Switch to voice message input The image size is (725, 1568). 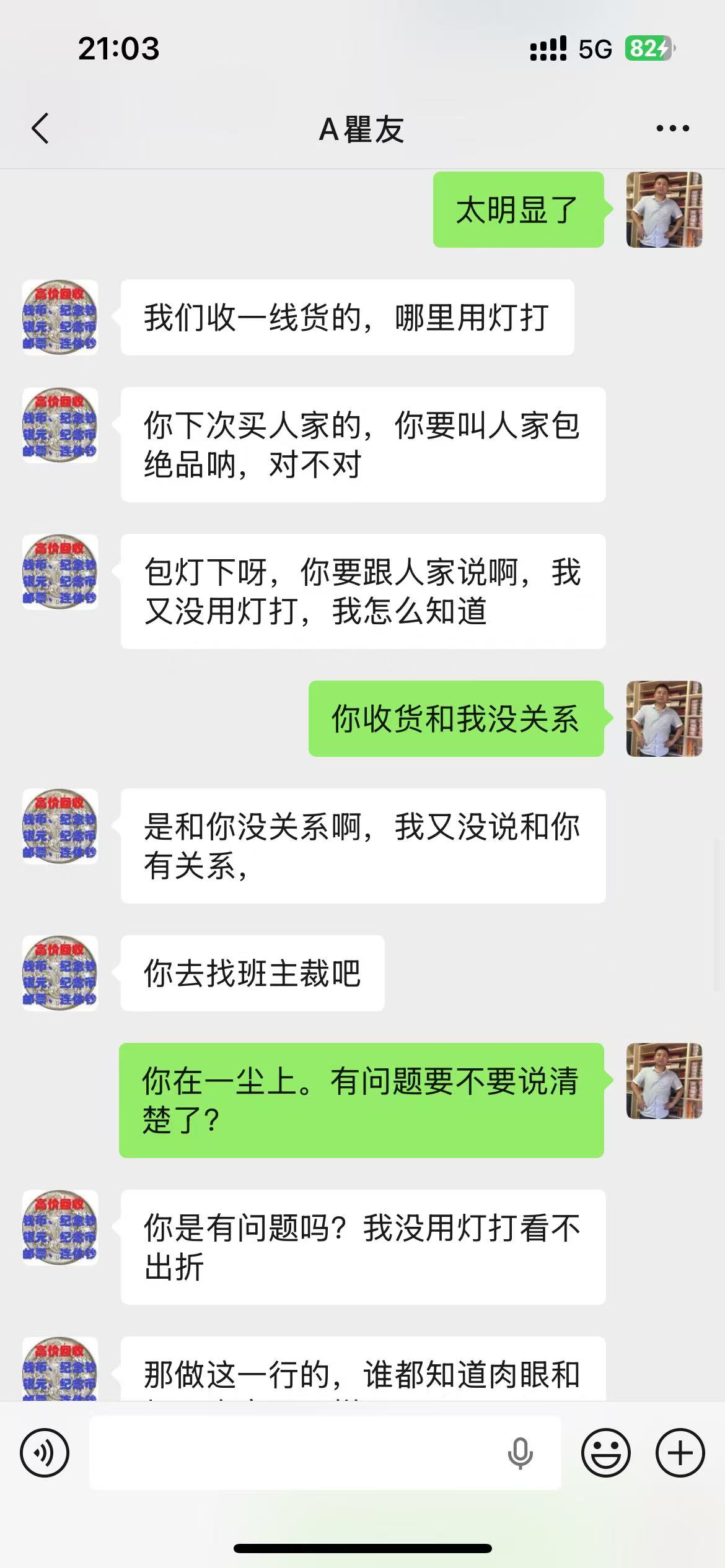pos(45,1453)
